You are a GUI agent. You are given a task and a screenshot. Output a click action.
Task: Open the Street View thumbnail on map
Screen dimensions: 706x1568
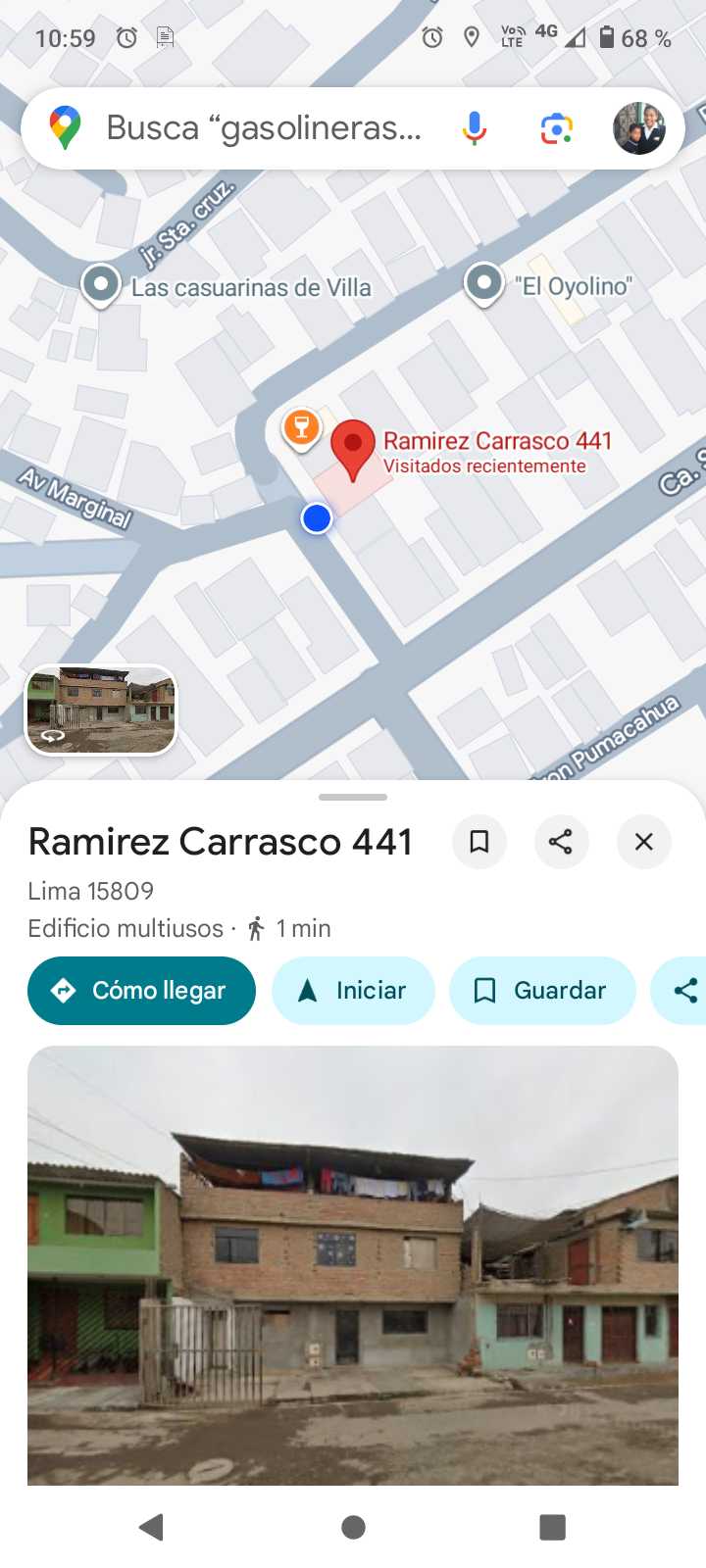pyautogui.click(x=101, y=710)
